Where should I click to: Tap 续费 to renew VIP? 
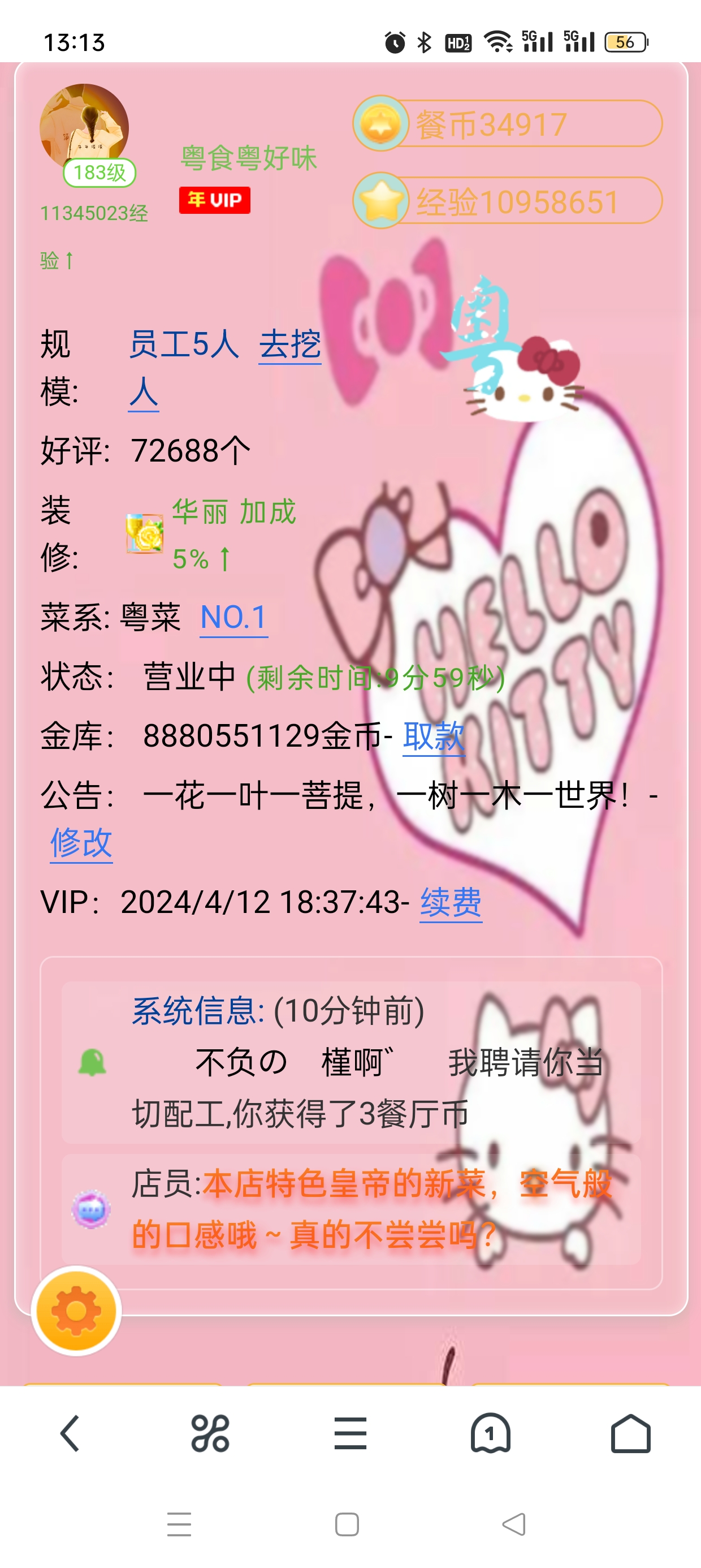point(451,902)
